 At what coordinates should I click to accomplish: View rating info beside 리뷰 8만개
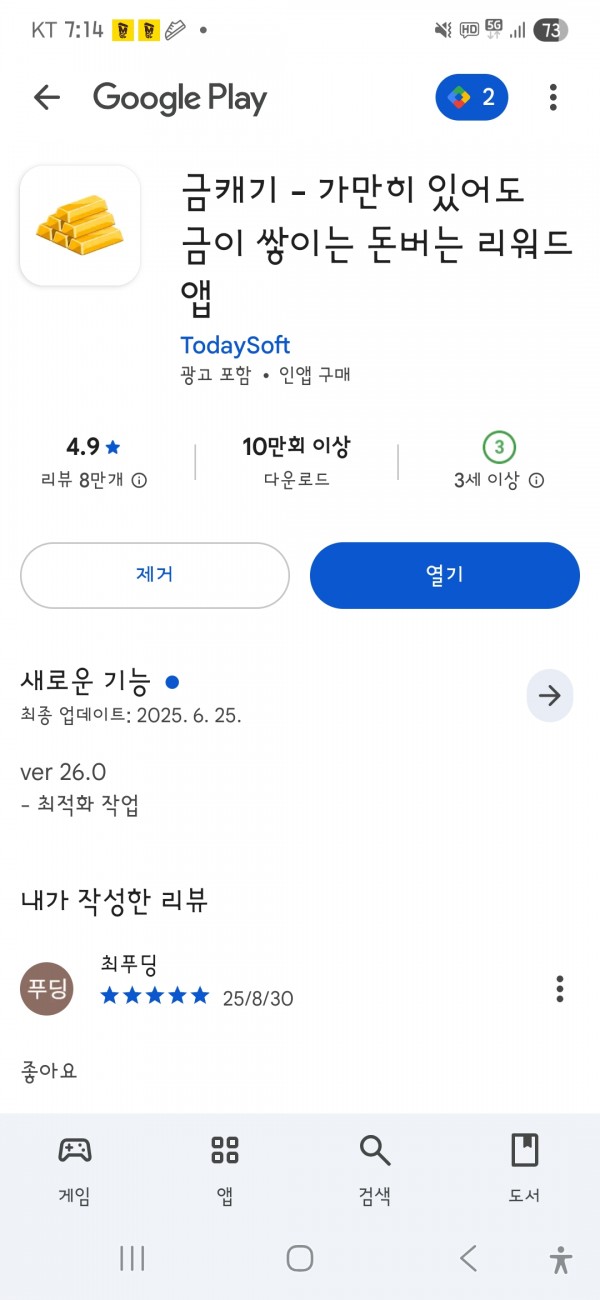[139, 480]
